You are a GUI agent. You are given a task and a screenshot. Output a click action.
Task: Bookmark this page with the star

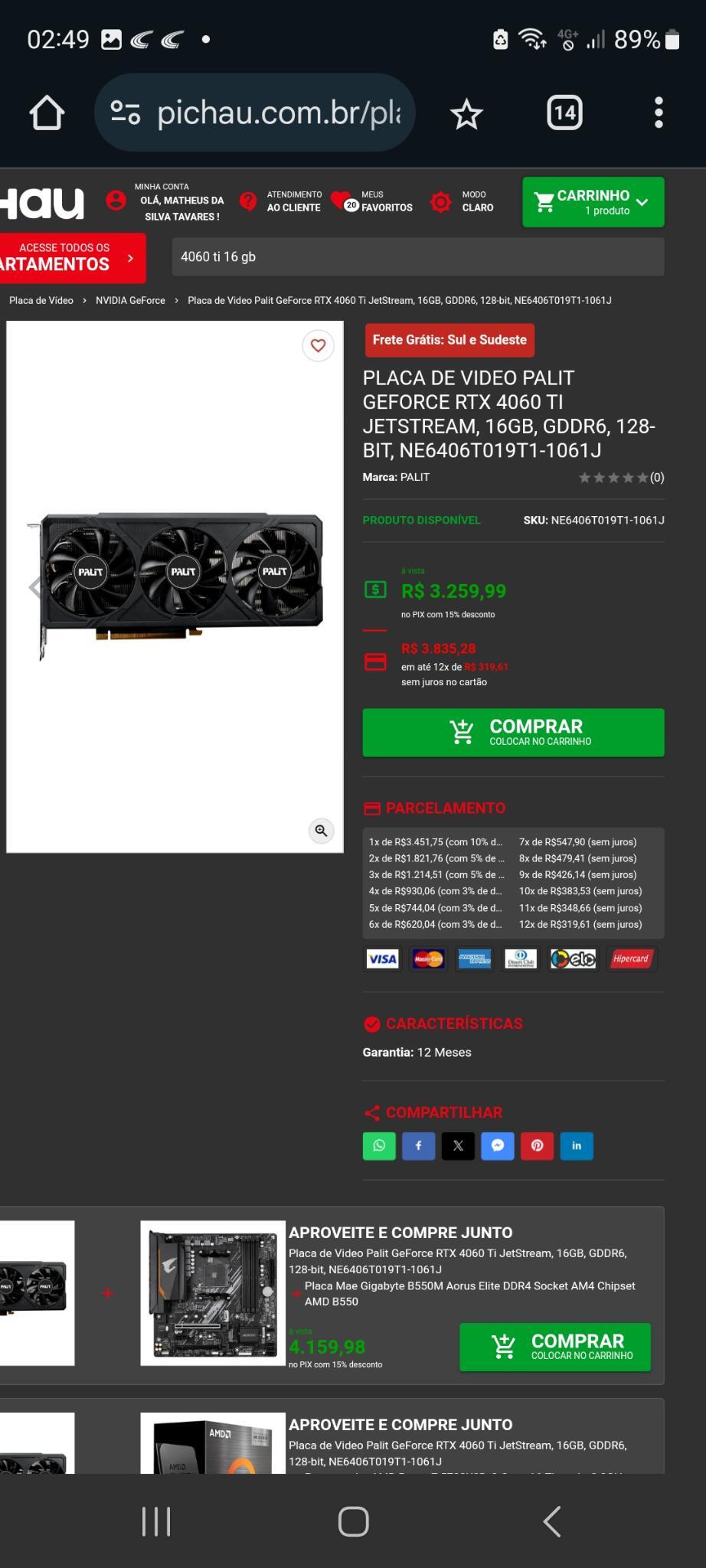click(x=466, y=114)
